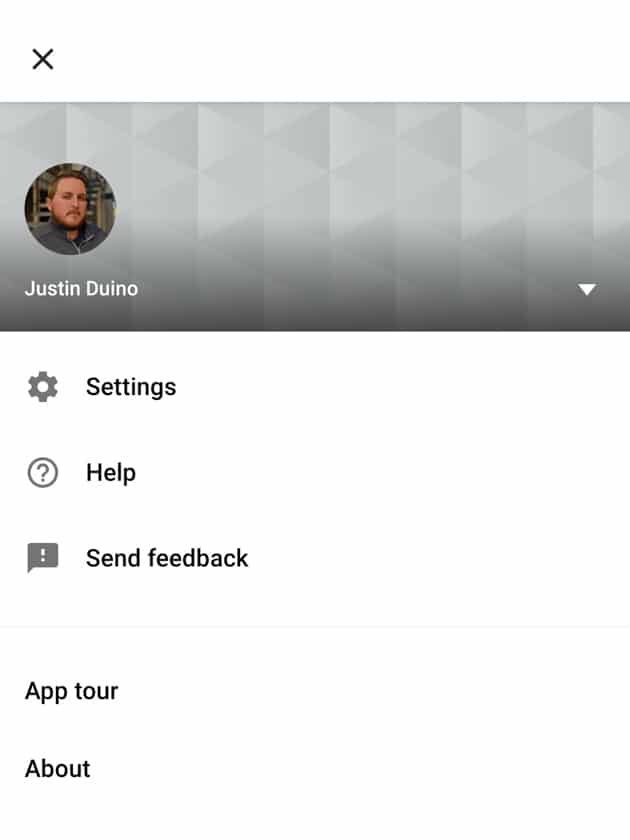This screenshot has height=840, width=630.
Task: Tap Justin Duino's profile picture
Action: tap(70, 209)
